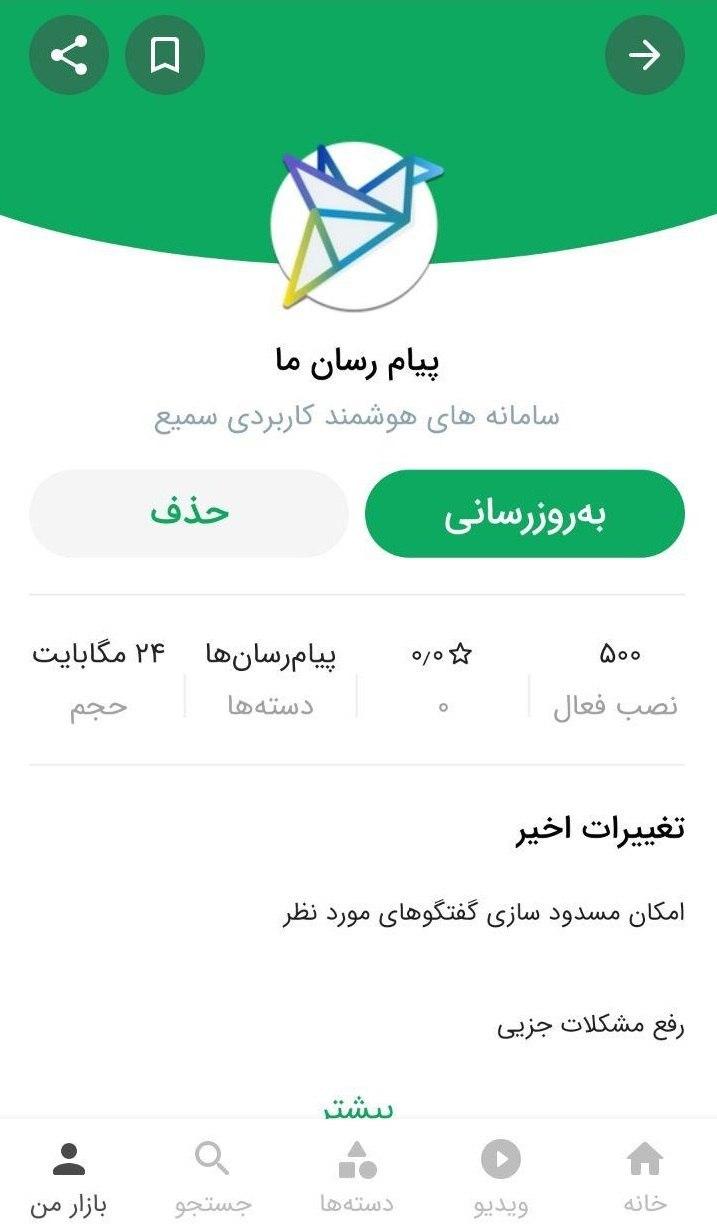Open the بازار من tab
This screenshot has width=717, height=1229.
click(x=69, y=1177)
